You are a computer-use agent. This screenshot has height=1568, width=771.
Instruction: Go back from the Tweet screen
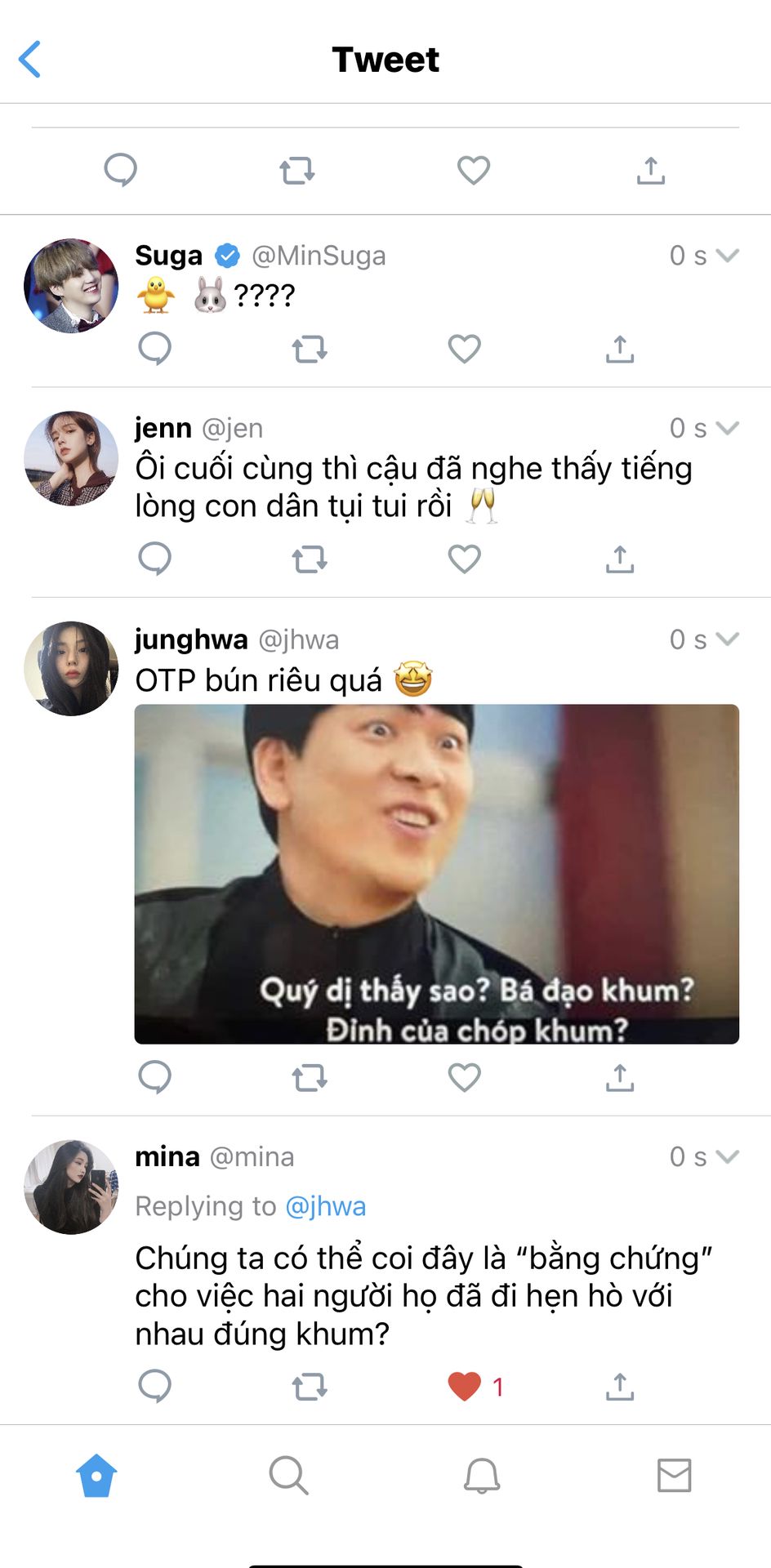30,60
